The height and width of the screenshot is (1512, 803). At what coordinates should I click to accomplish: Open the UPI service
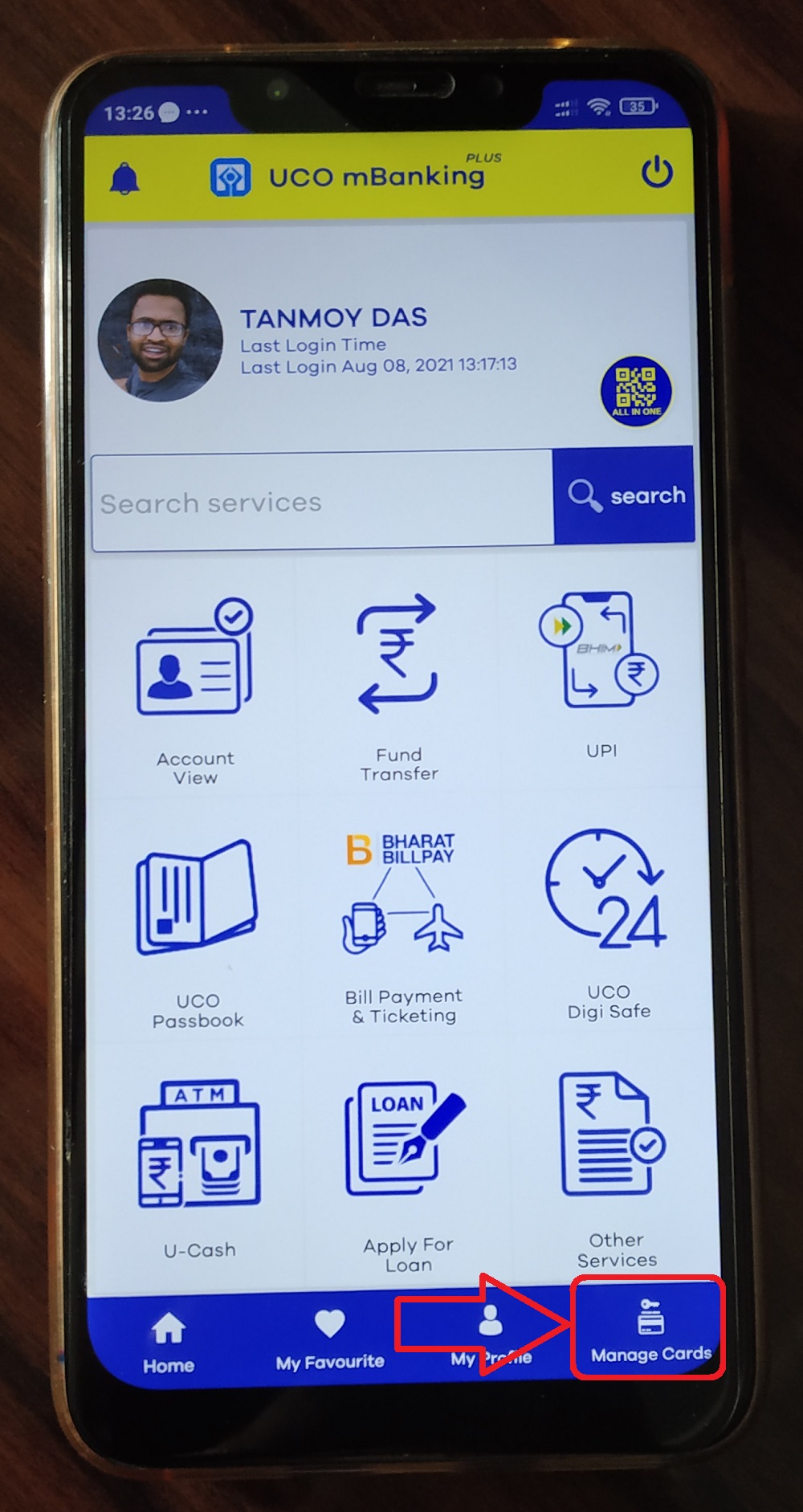[601, 675]
